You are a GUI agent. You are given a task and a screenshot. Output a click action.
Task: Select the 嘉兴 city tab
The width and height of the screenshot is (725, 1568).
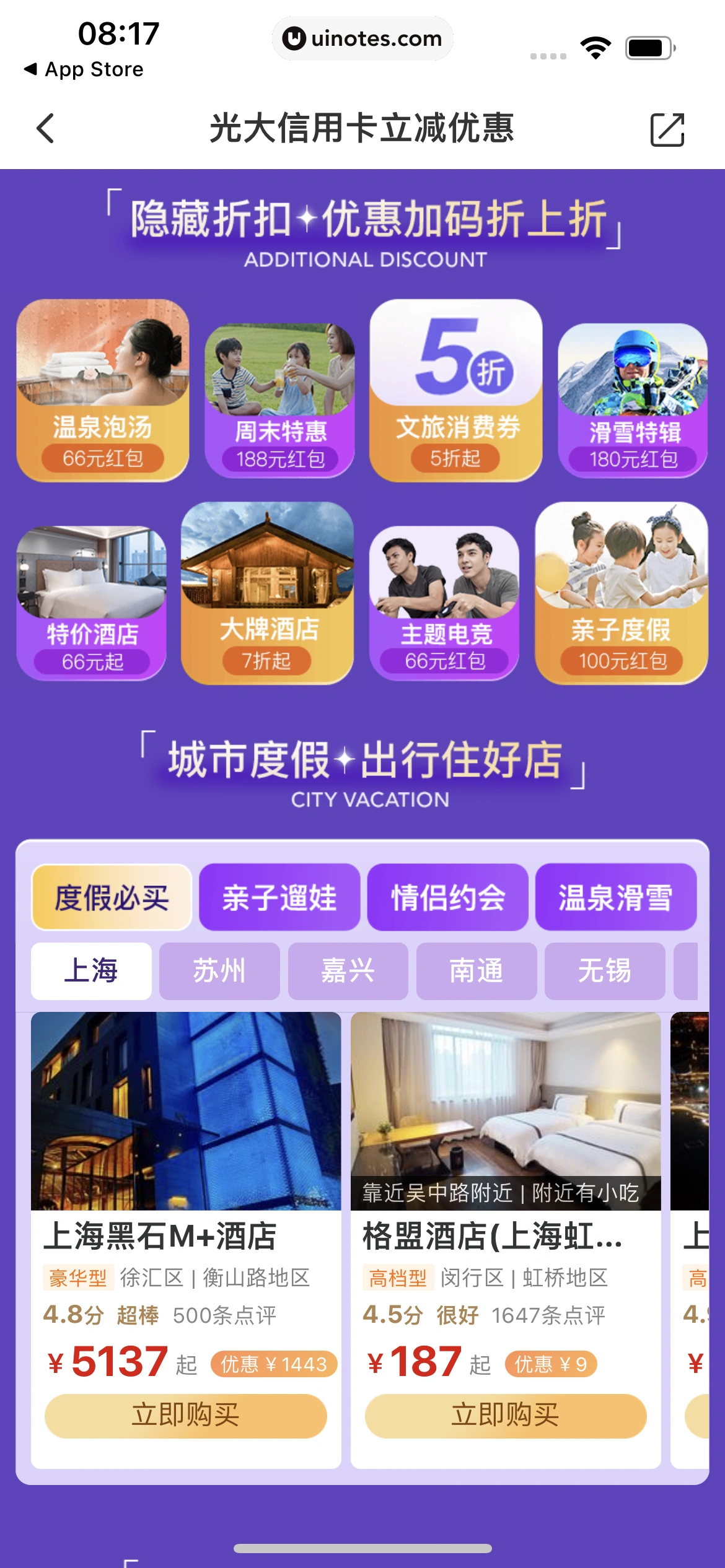coord(348,970)
